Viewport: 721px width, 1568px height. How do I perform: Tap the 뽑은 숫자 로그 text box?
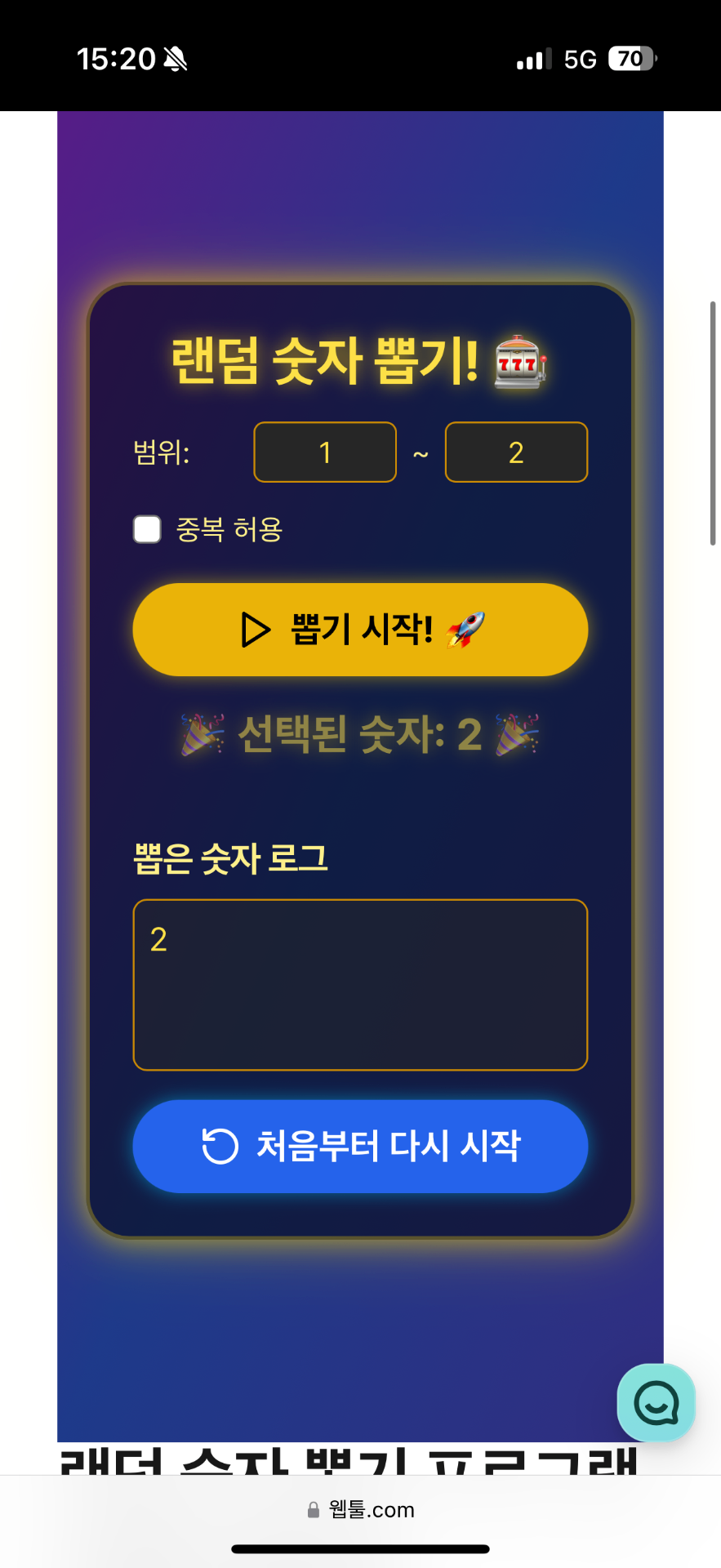pyautogui.click(x=360, y=984)
